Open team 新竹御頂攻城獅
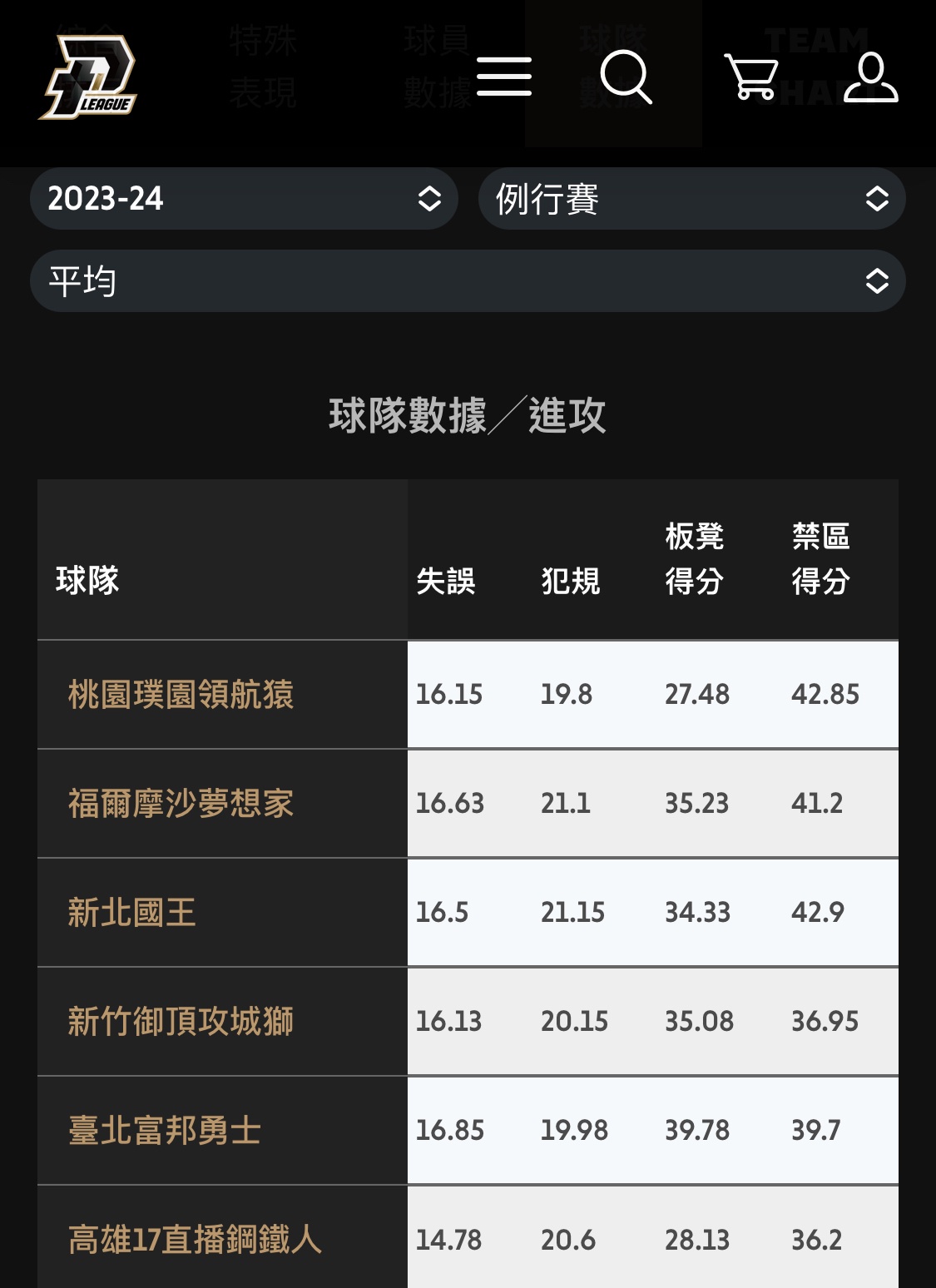Image resolution: width=936 pixels, height=1288 pixels. pos(181,1022)
